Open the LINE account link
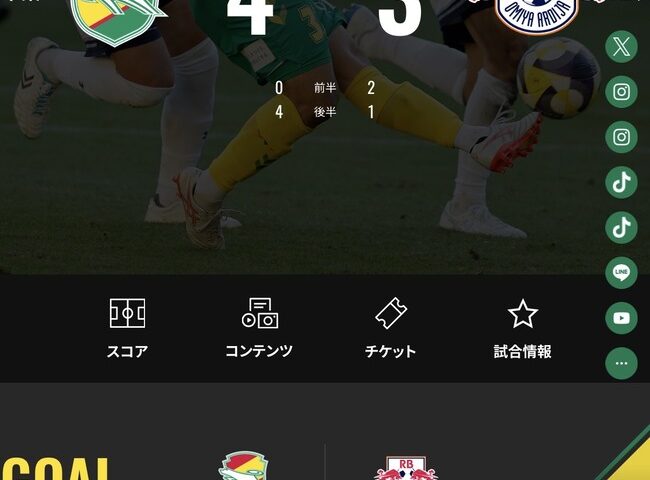 pos(621,273)
